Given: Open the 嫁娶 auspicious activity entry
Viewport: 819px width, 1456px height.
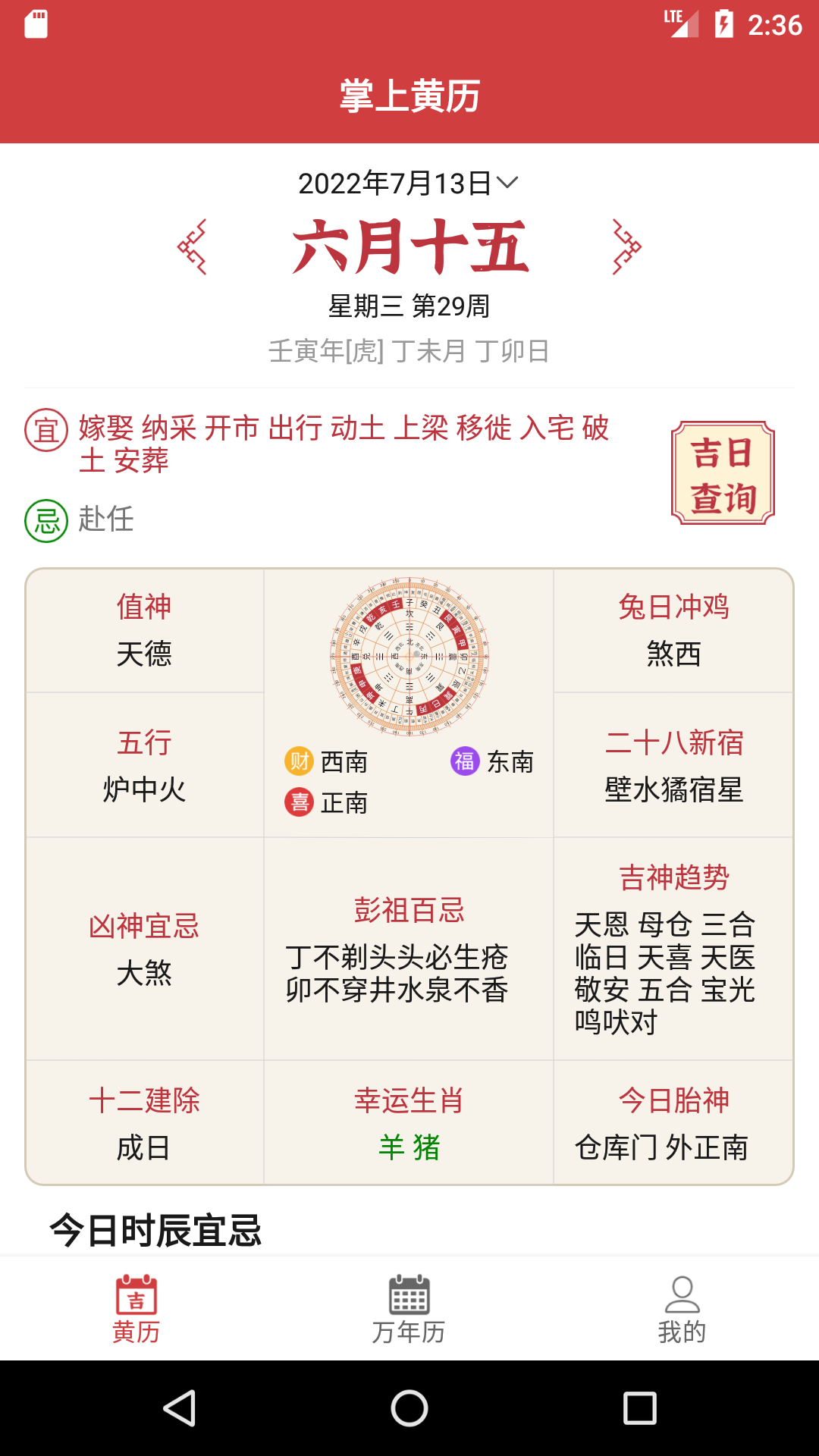Looking at the screenshot, I should point(104,428).
